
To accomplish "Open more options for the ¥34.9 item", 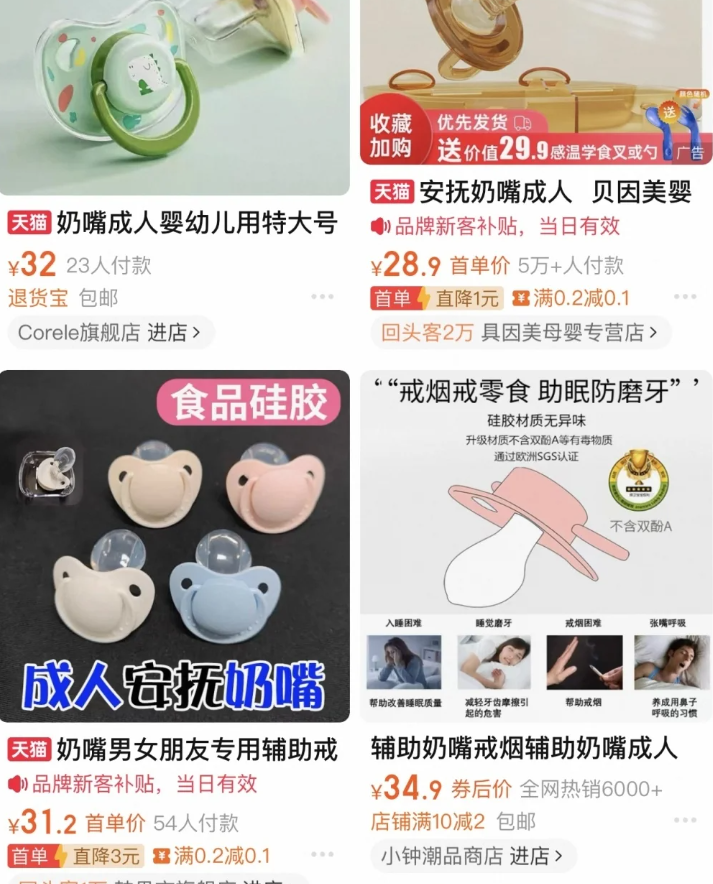I will pos(685,822).
